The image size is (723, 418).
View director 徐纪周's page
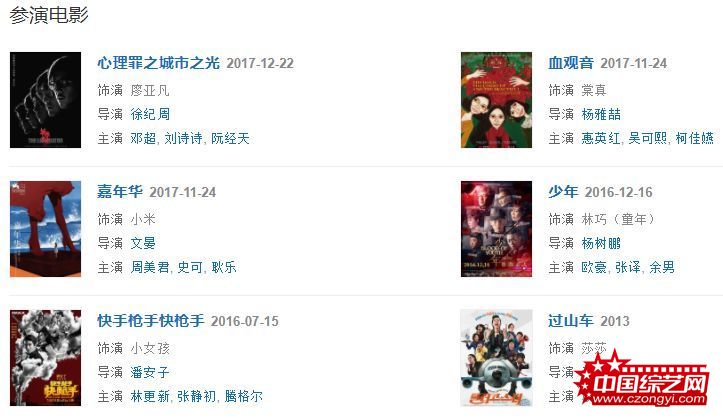tap(150, 114)
